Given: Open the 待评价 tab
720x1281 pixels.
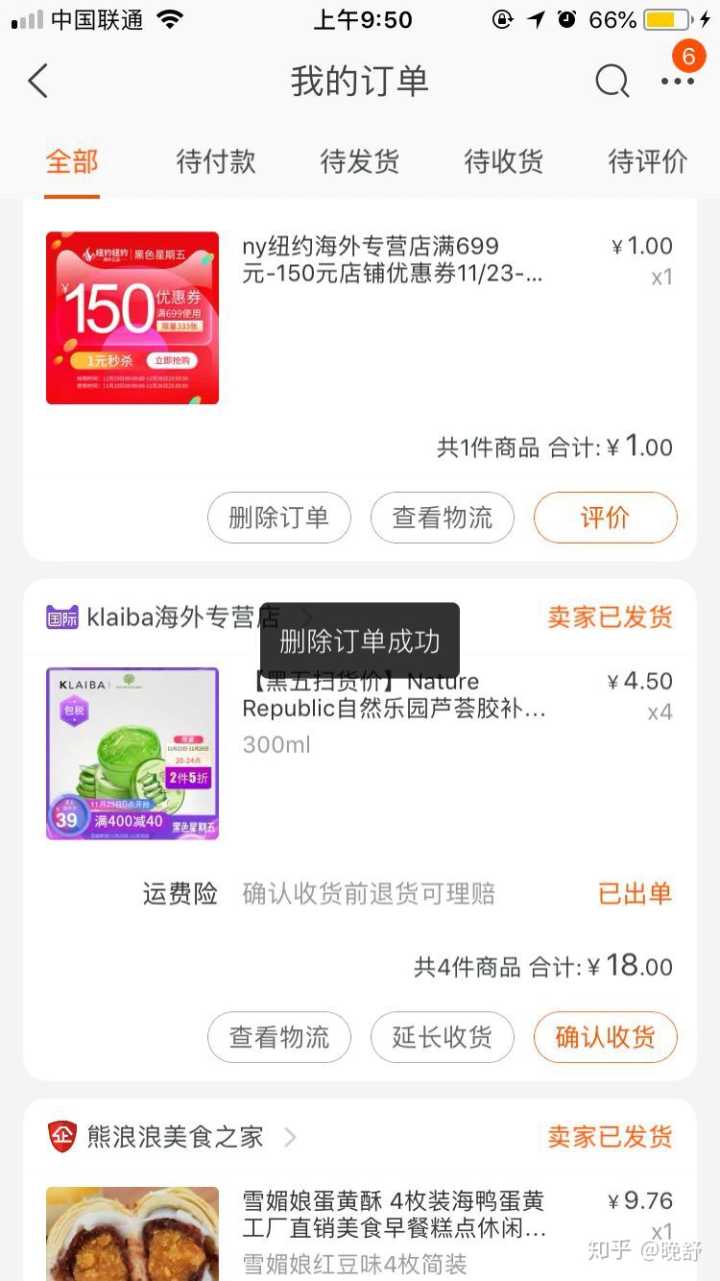Looking at the screenshot, I should tap(648, 161).
